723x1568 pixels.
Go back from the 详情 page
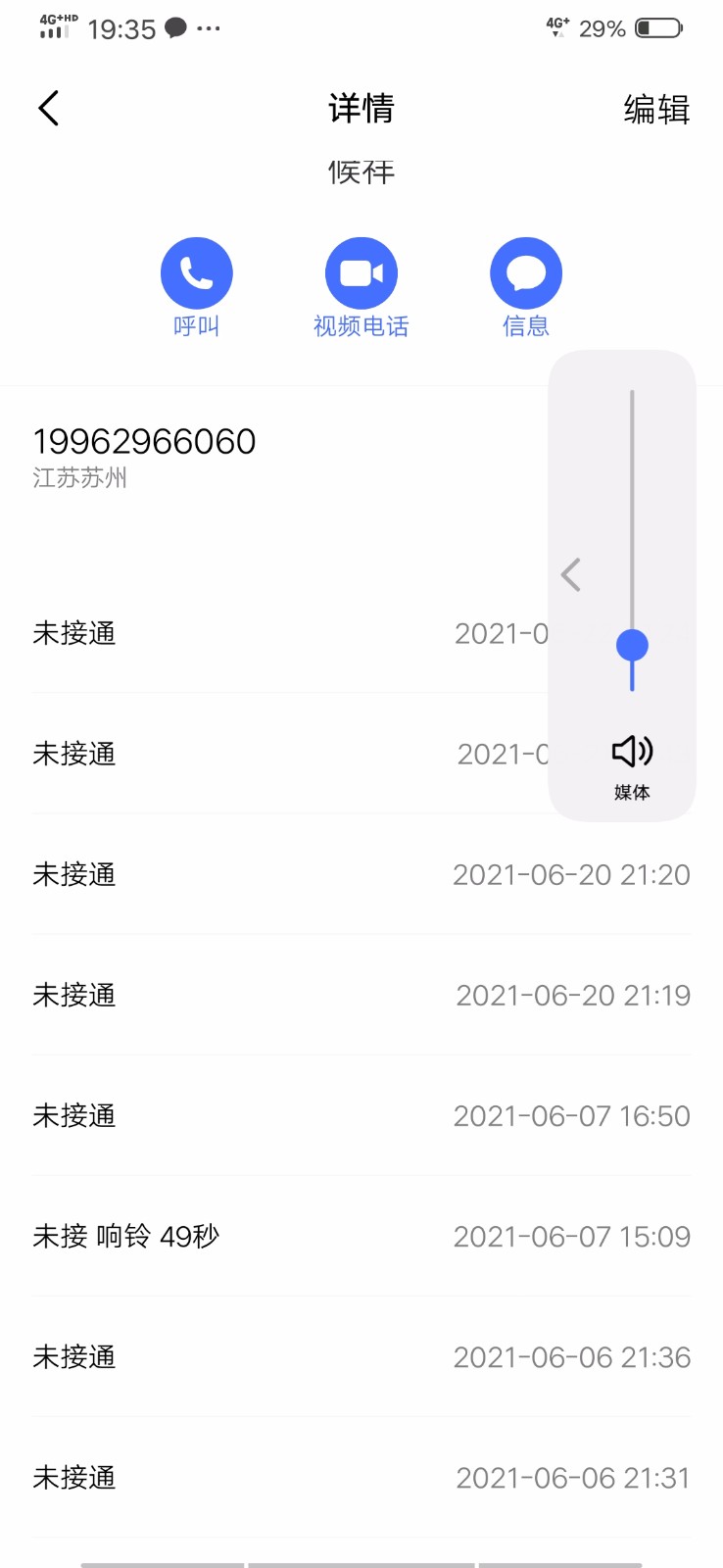pos(49,108)
